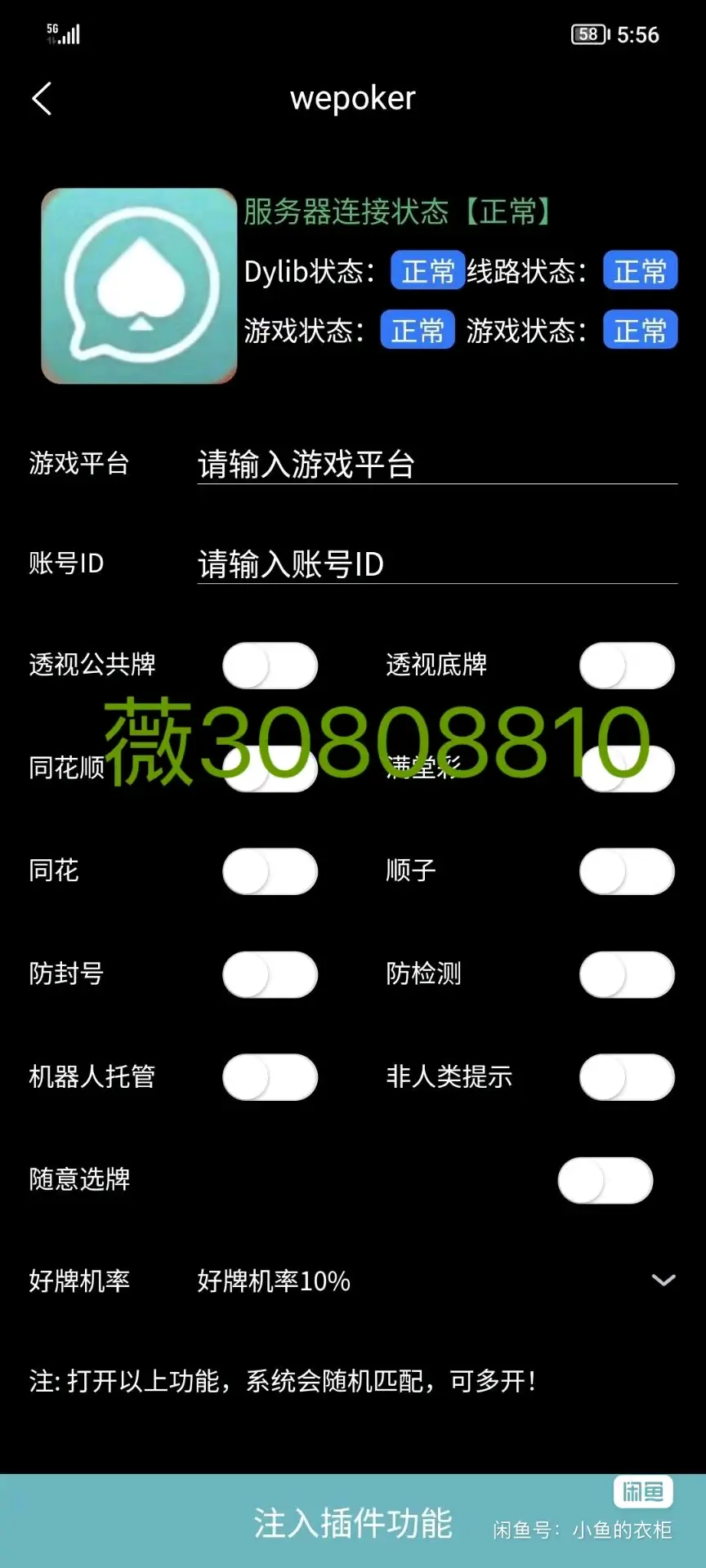This screenshot has width=706, height=1568.
Task: Toggle the 透视公共牌 switch
Action: (x=270, y=666)
